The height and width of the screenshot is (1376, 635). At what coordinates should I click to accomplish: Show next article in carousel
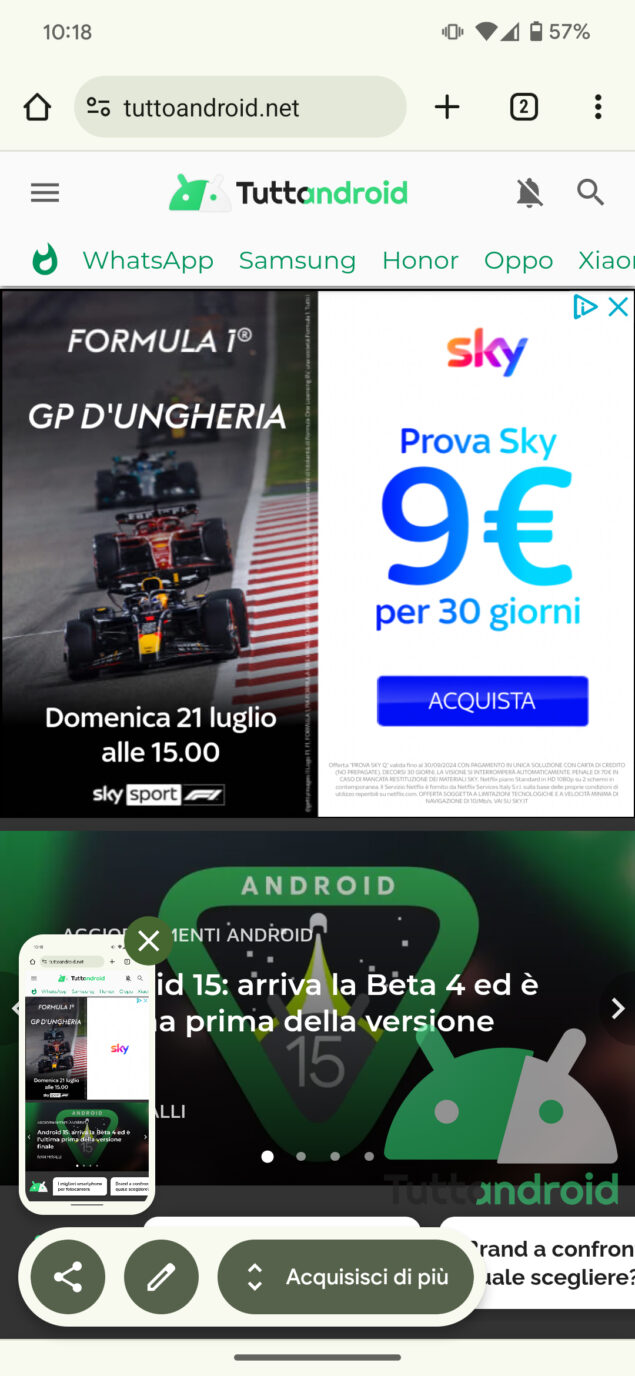[617, 1008]
